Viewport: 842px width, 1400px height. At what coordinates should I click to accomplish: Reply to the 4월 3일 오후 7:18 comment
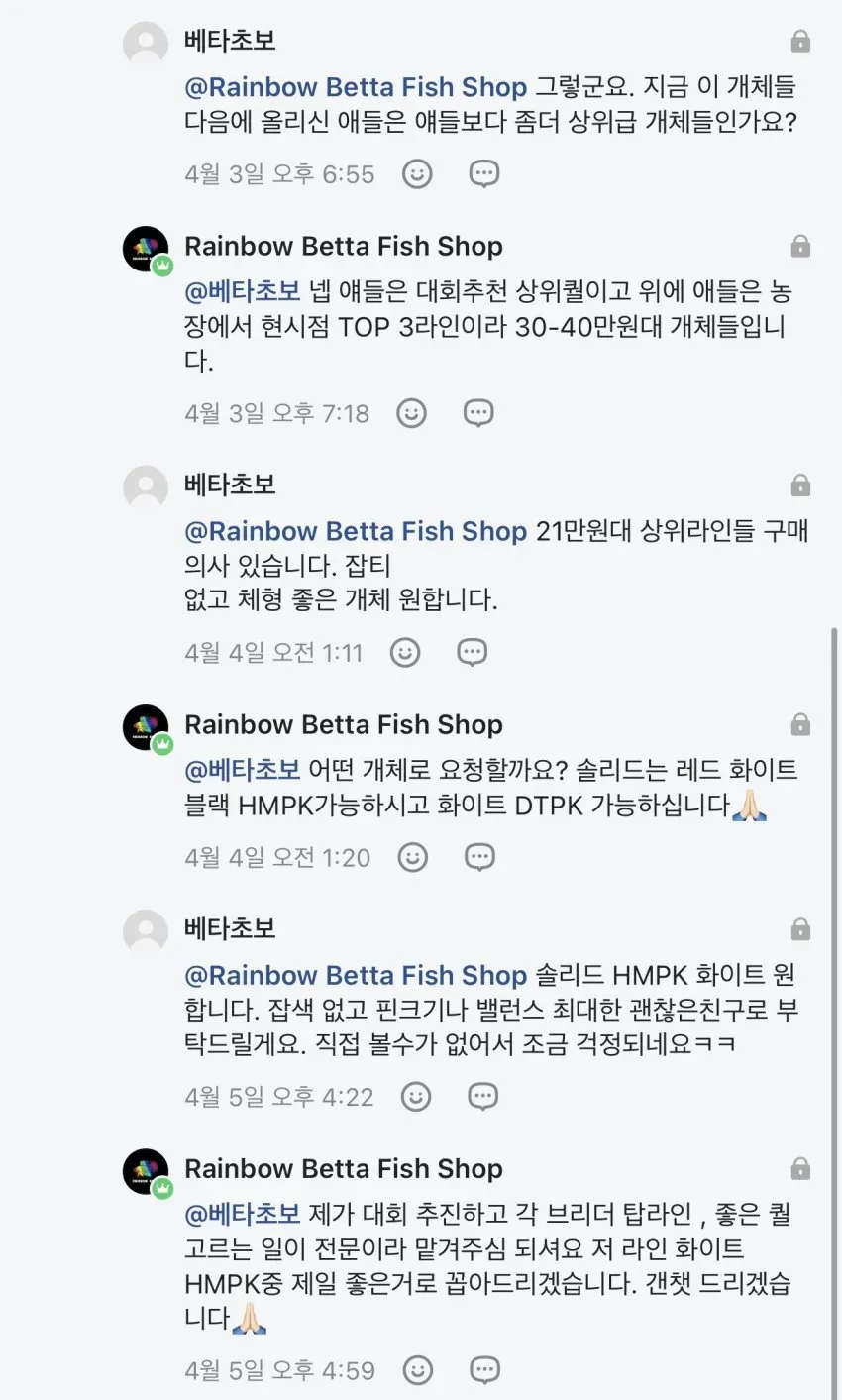point(478,413)
